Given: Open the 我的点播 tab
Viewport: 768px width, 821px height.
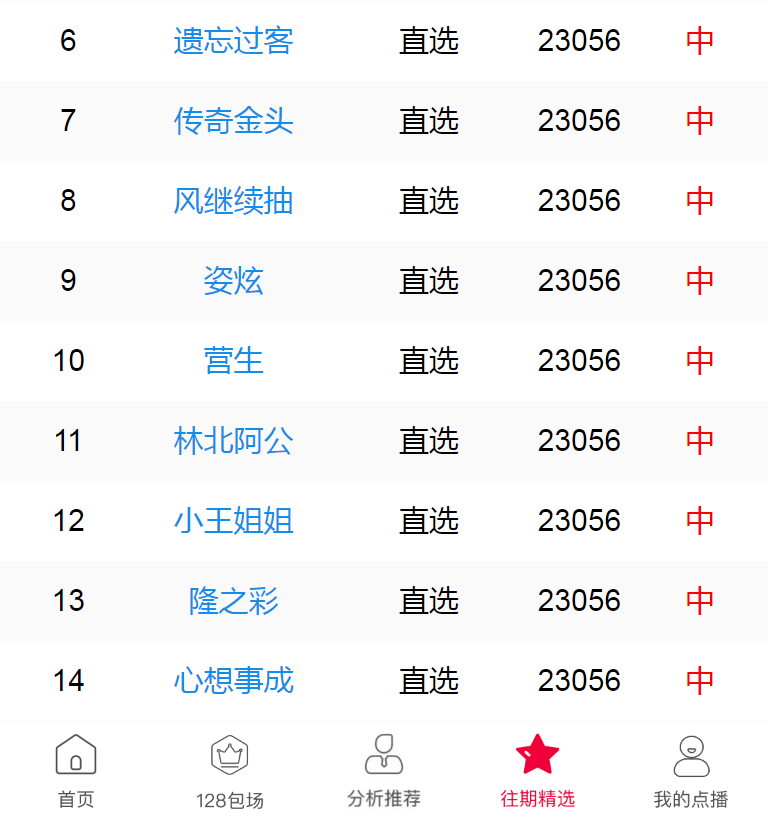Looking at the screenshot, I should tap(691, 770).
